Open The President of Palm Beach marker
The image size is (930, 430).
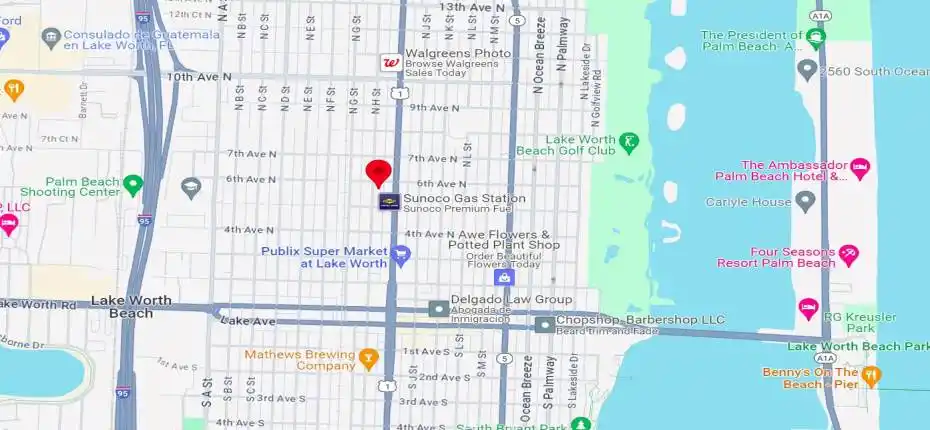(x=816, y=38)
